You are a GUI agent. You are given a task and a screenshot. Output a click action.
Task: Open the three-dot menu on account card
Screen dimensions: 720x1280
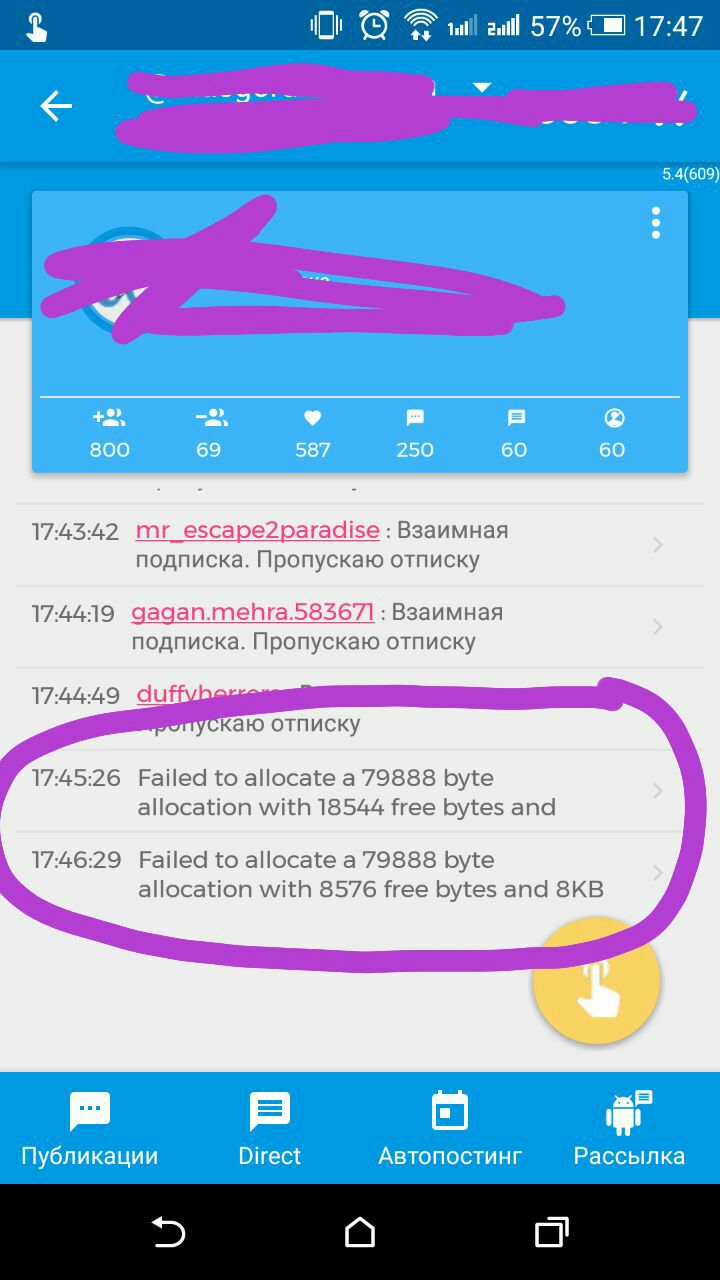[x=655, y=223]
